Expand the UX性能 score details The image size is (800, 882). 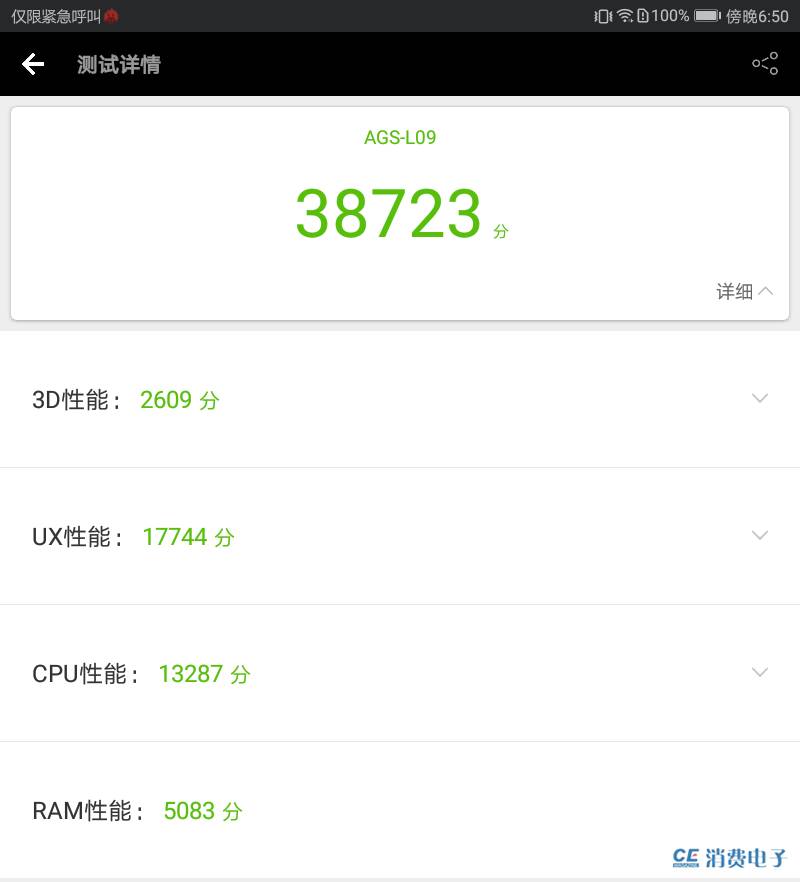tap(760, 536)
